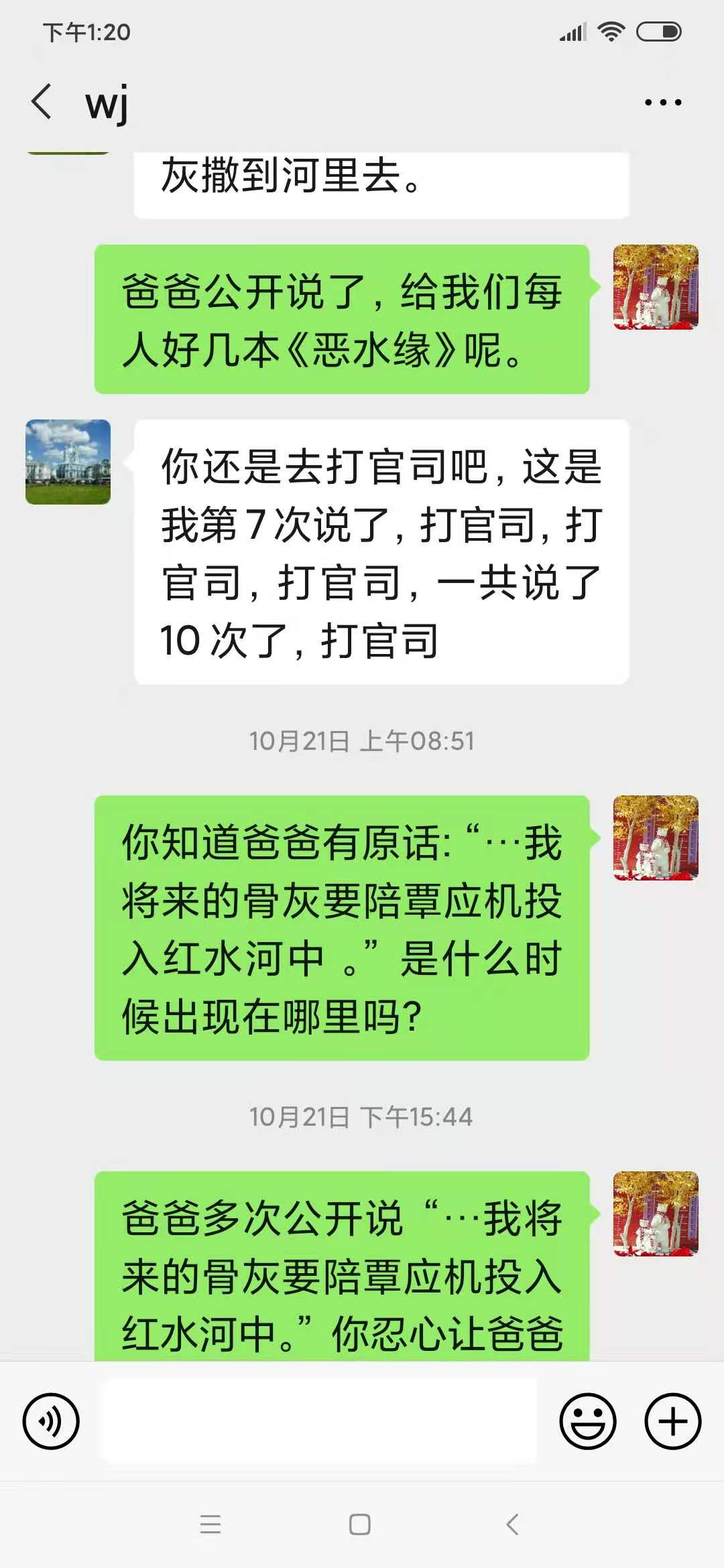Open the plus attachment menu
The width and height of the screenshot is (724, 1568).
tap(672, 1421)
